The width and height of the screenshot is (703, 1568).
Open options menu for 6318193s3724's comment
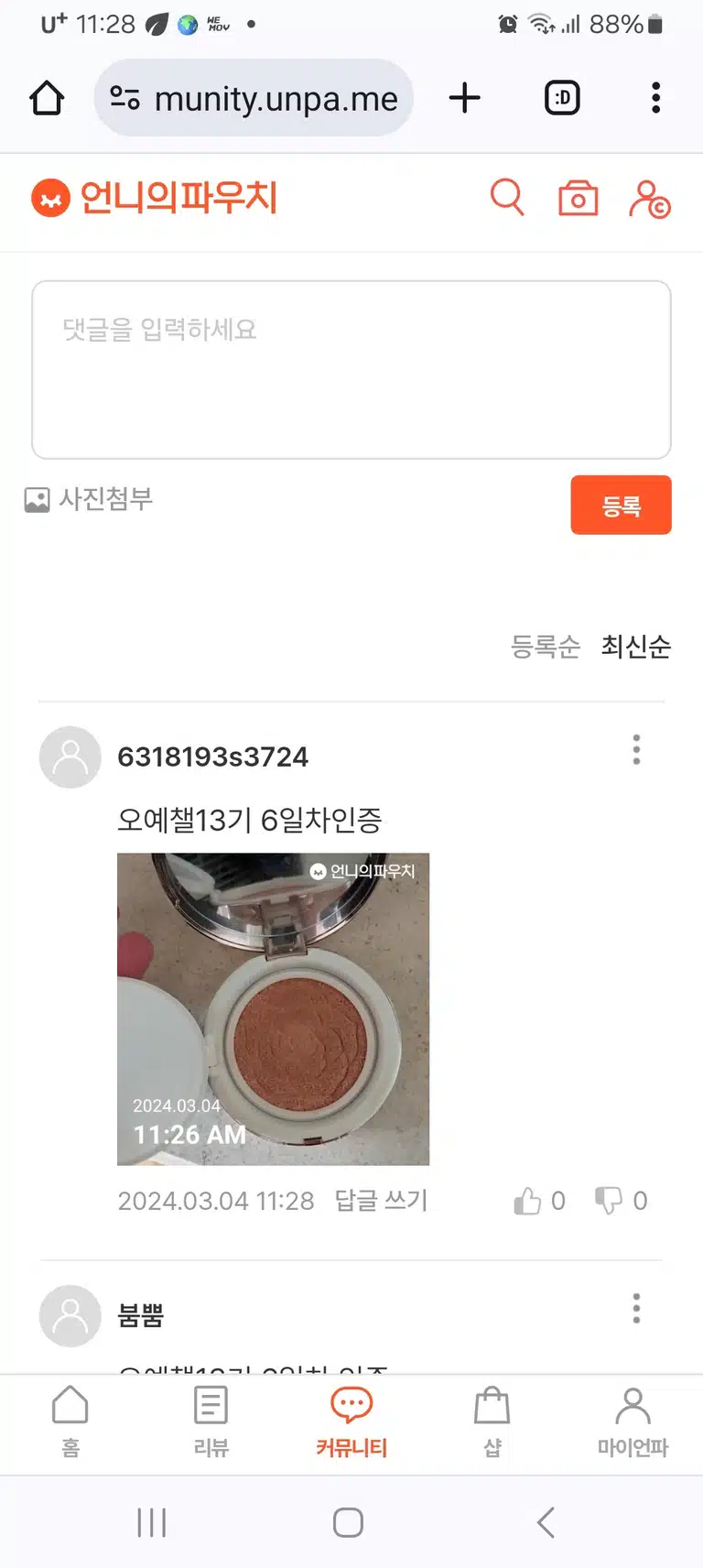[636, 749]
